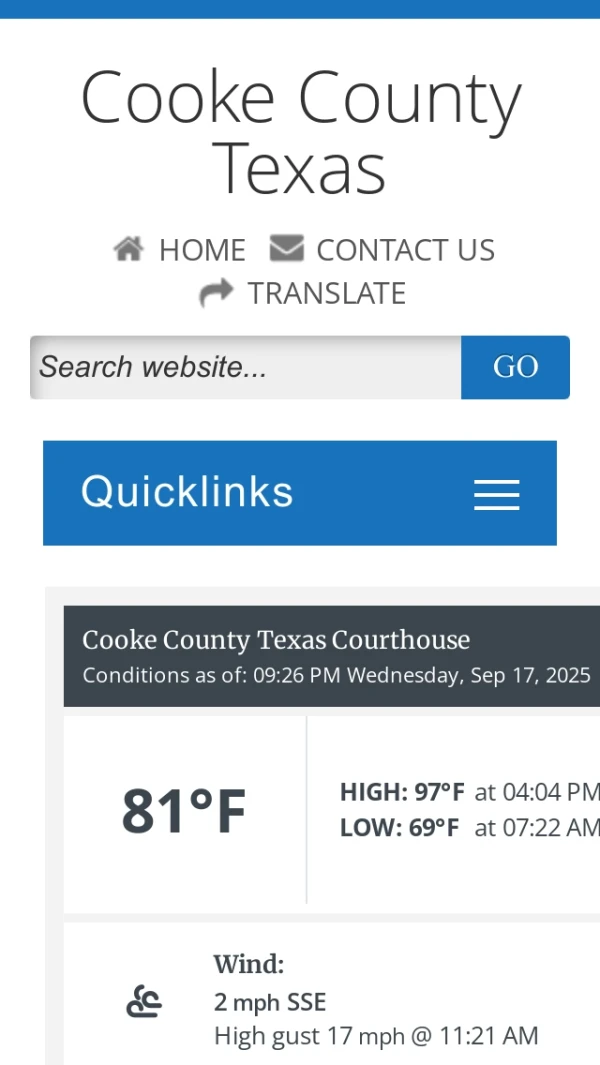This screenshot has width=600, height=1065.
Task: Tap the GO search button
Action: 515,367
